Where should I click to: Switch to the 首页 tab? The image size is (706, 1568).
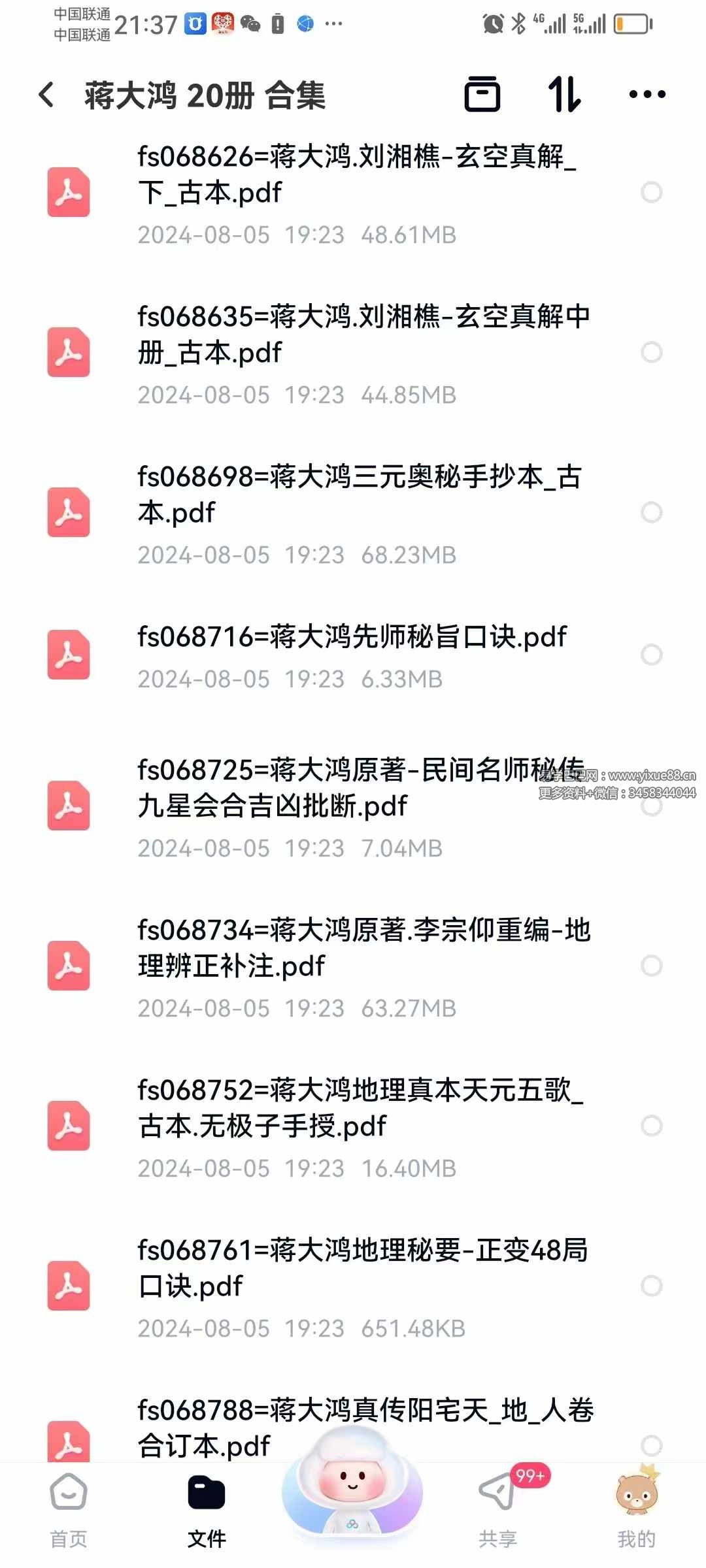pyautogui.click(x=69, y=1510)
